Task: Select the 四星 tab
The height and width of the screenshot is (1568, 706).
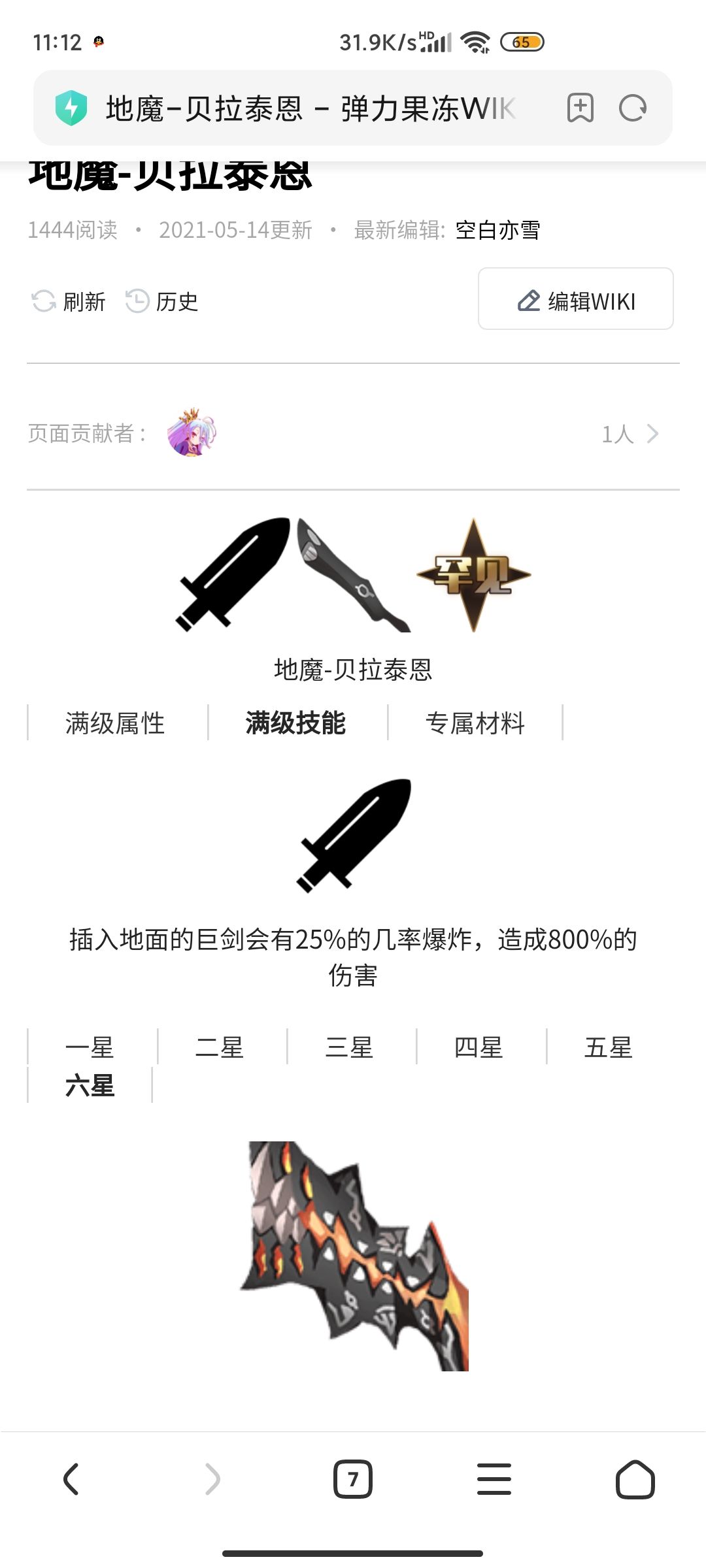Action: click(479, 1047)
